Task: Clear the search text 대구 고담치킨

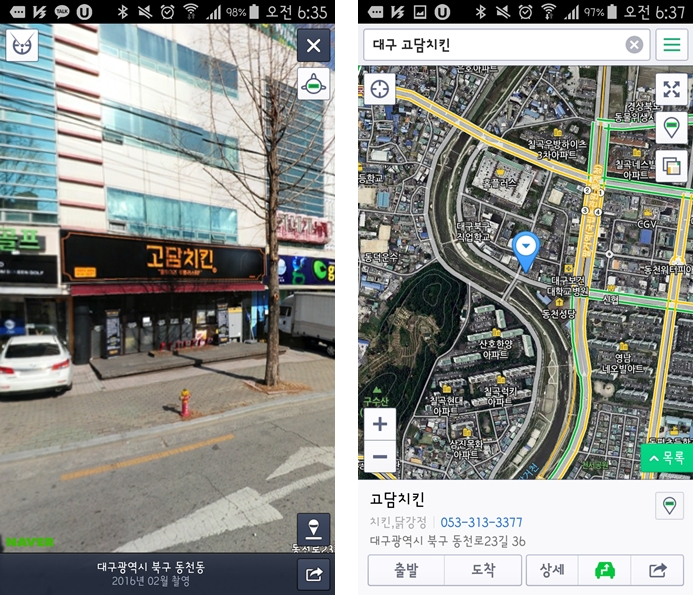Action: click(x=634, y=45)
